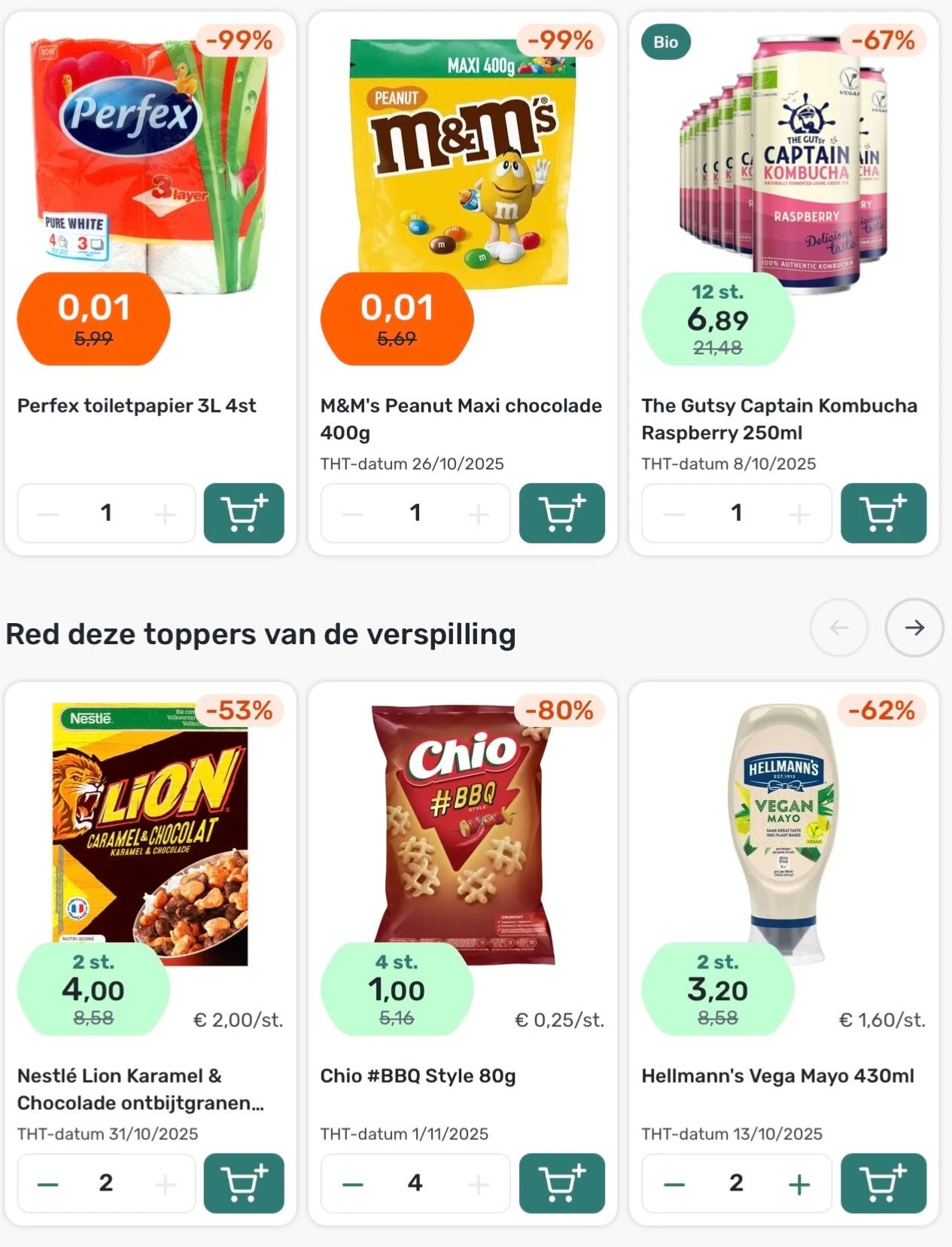Add M&M's Peanut Maxi to the cart

[561, 513]
